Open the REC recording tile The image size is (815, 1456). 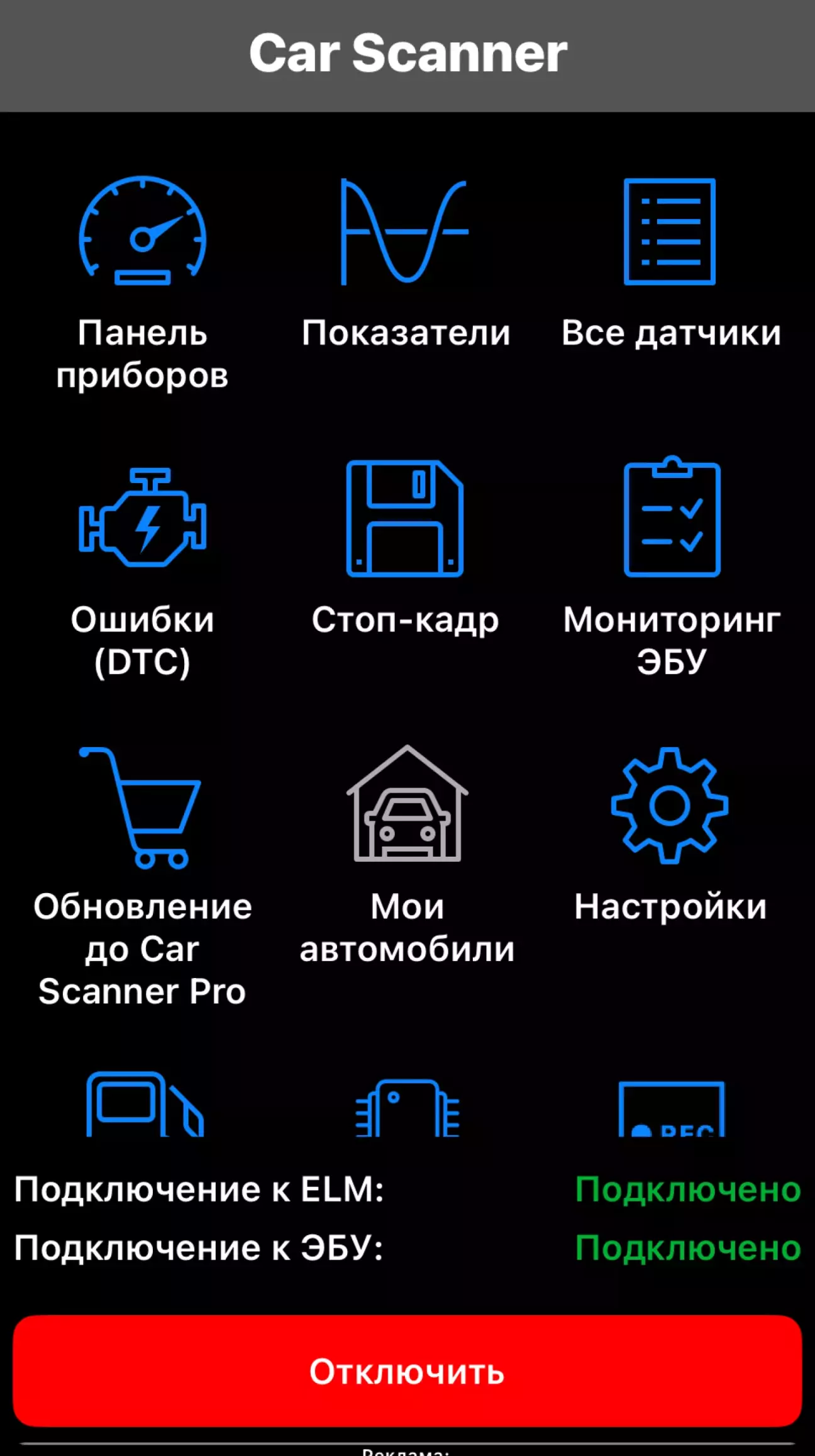point(671,1108)
